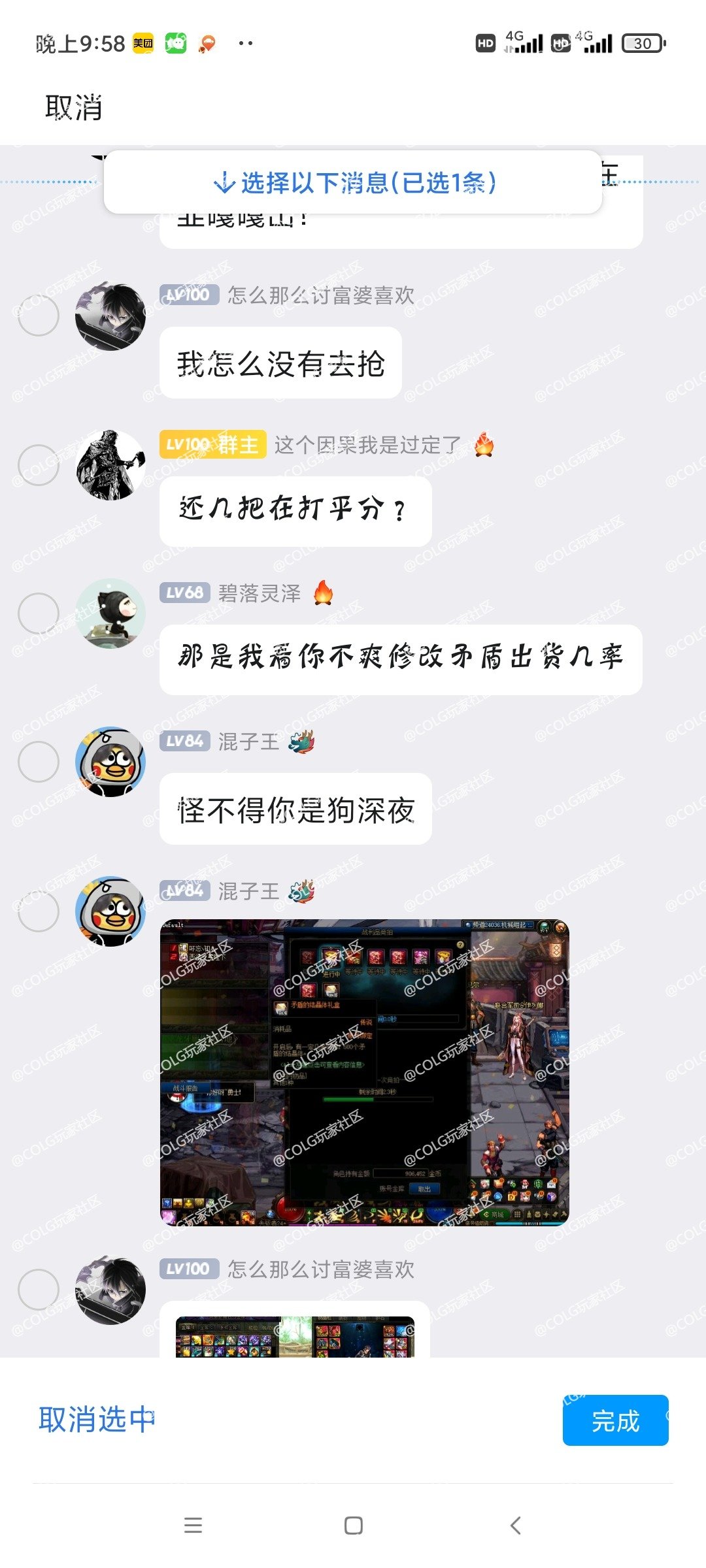Select the message 还几把在打乎分？
The width and height of the screenshot is (706, 1568).
[39, 465]
